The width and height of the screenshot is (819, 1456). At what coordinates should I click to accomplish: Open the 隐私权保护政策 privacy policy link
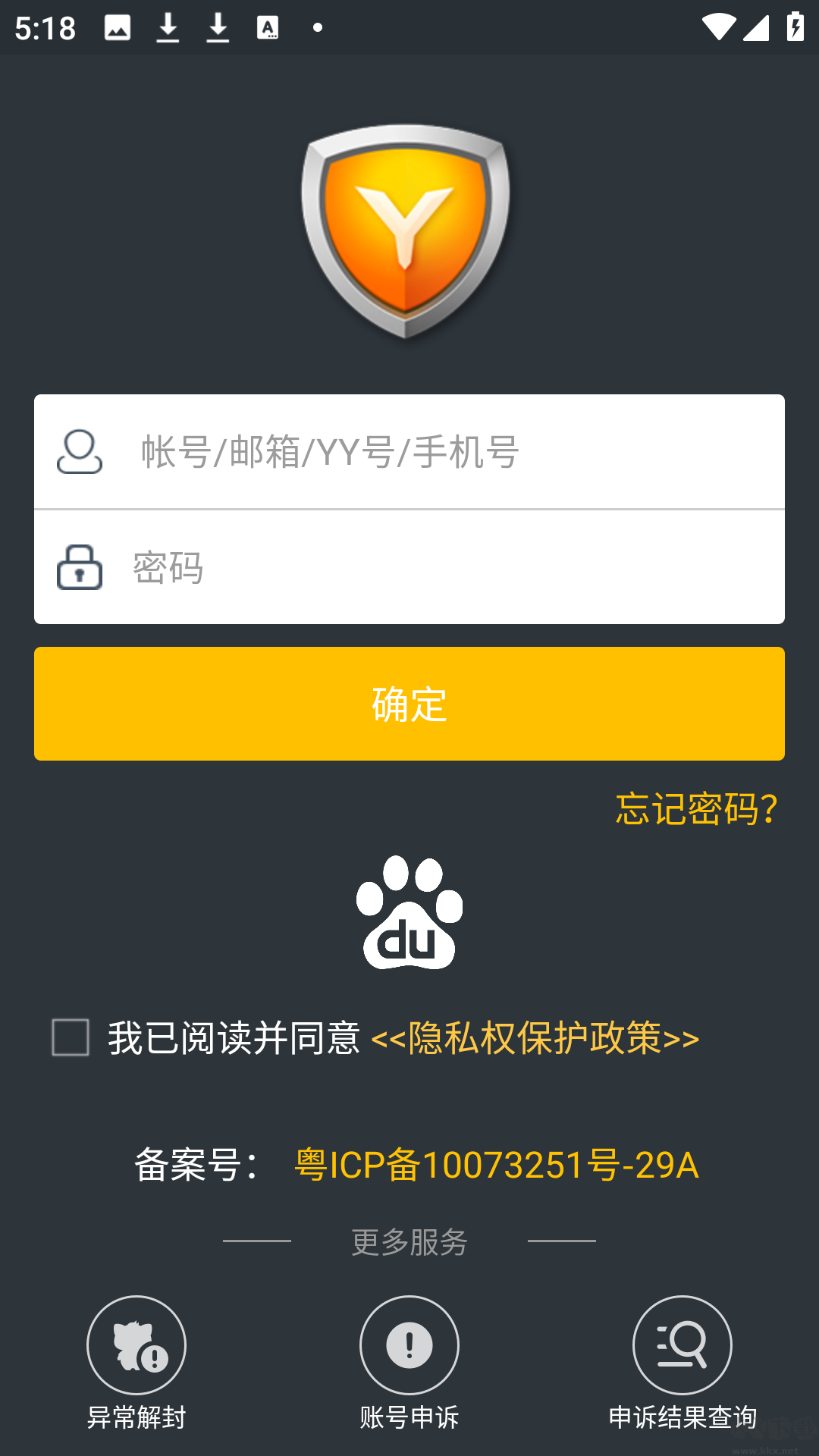click(535, 1037)
